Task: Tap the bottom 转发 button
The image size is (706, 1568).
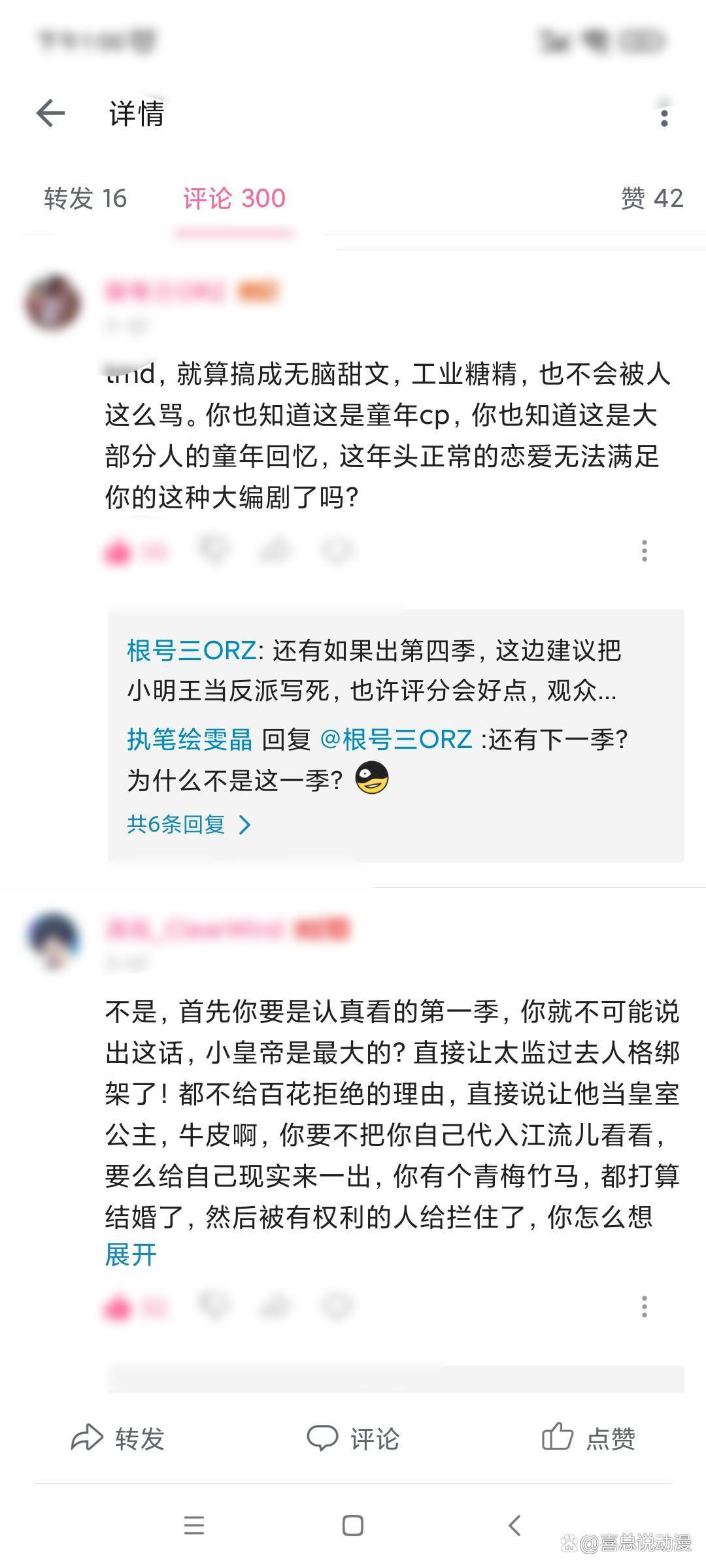Action: point(118,1439)
